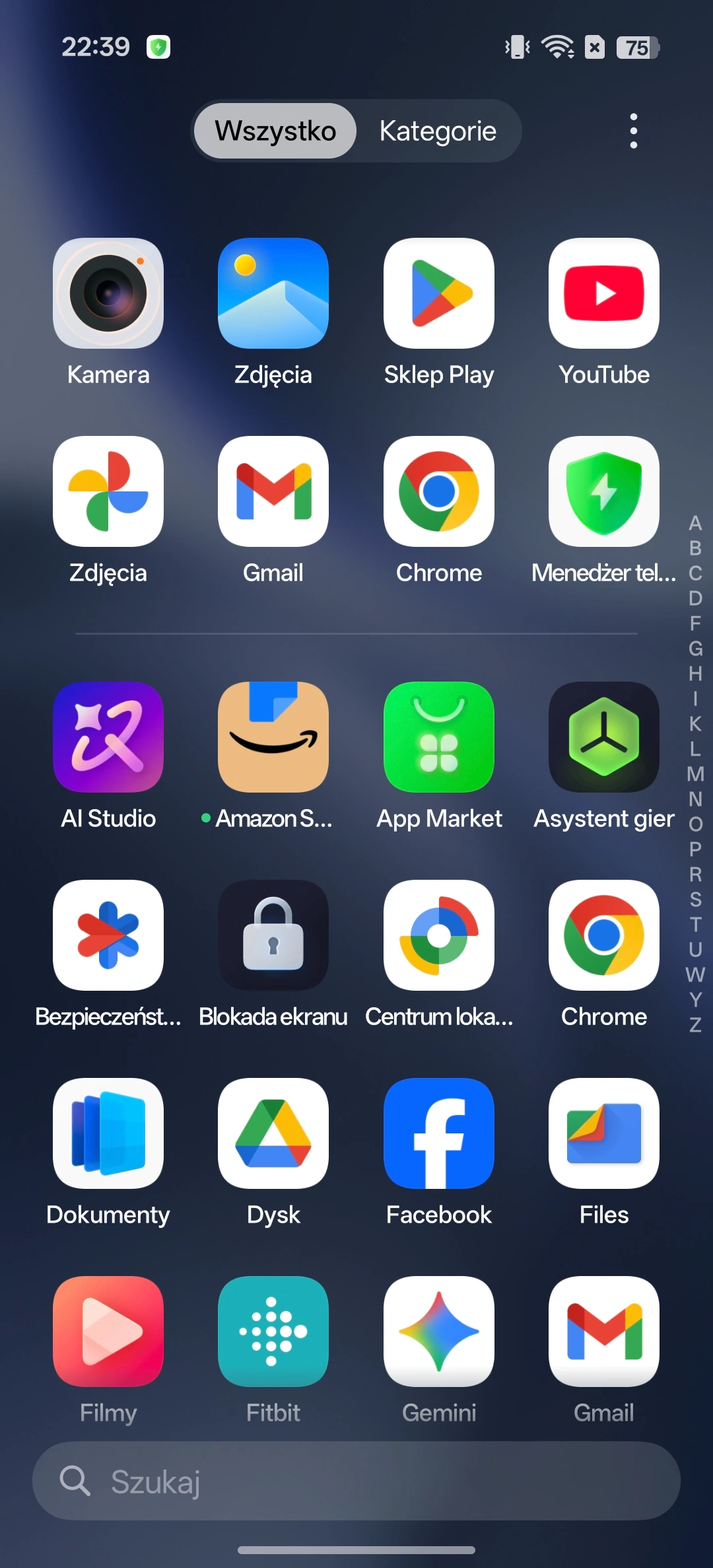Viewport: 713px width, 1568px height.
Task: Start AI Studio
Action: [108, 738]
